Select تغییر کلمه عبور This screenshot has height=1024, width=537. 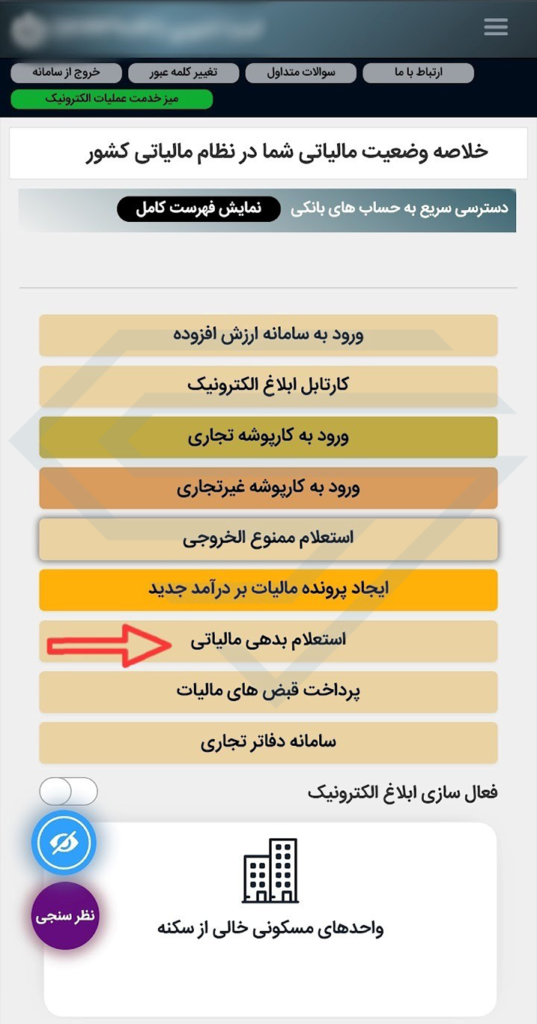tap(184, 72)
